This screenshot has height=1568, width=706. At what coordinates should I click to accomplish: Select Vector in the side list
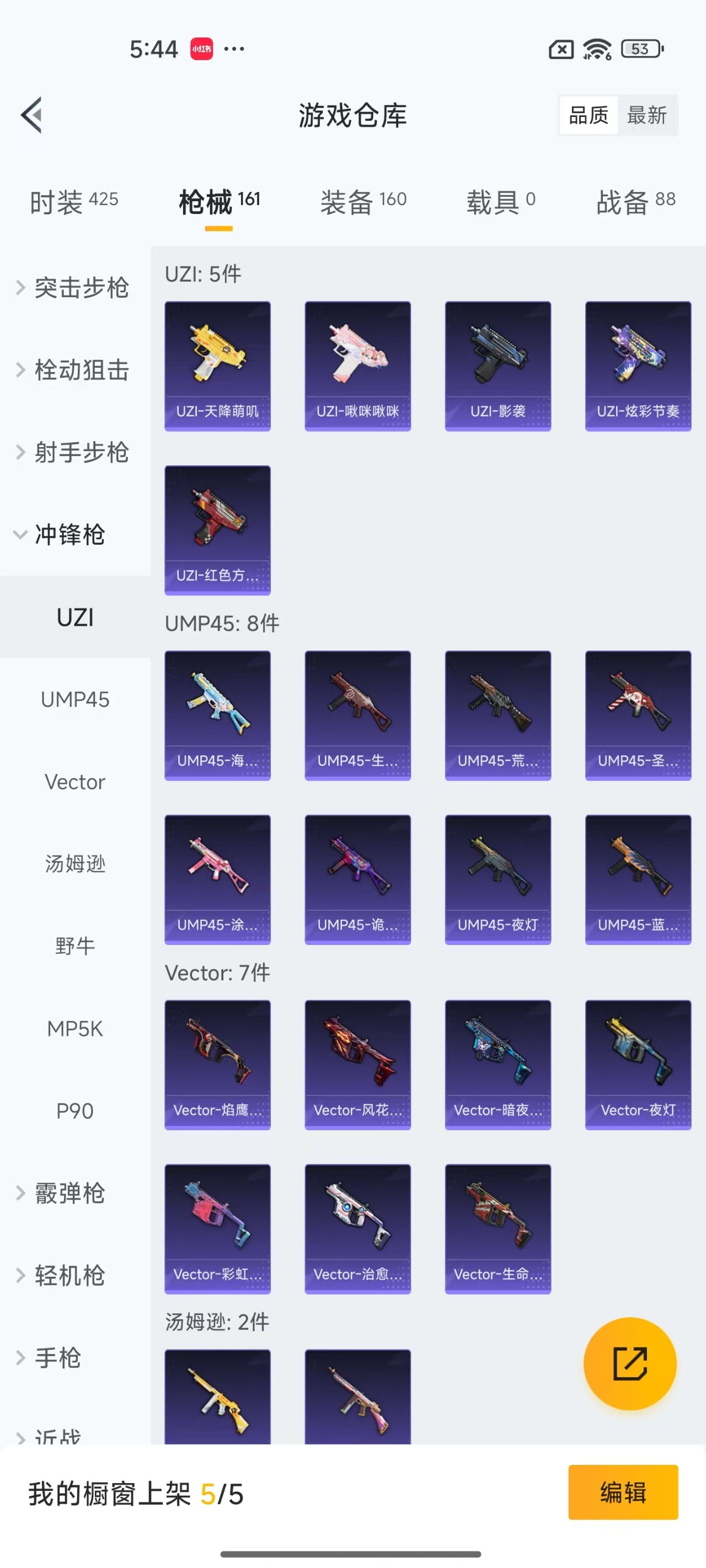point(75,782)
